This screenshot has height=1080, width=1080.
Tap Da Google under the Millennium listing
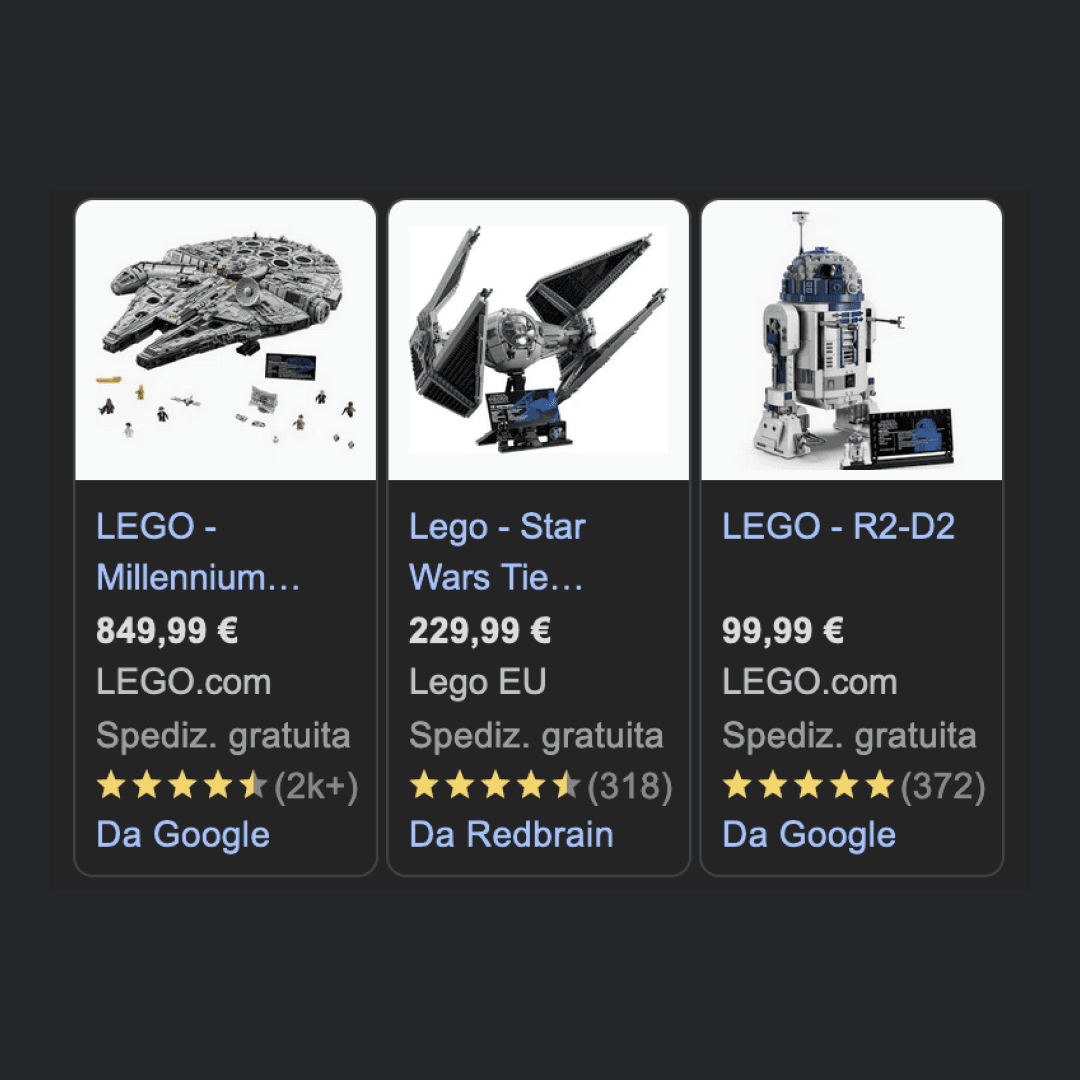point(183,835)
